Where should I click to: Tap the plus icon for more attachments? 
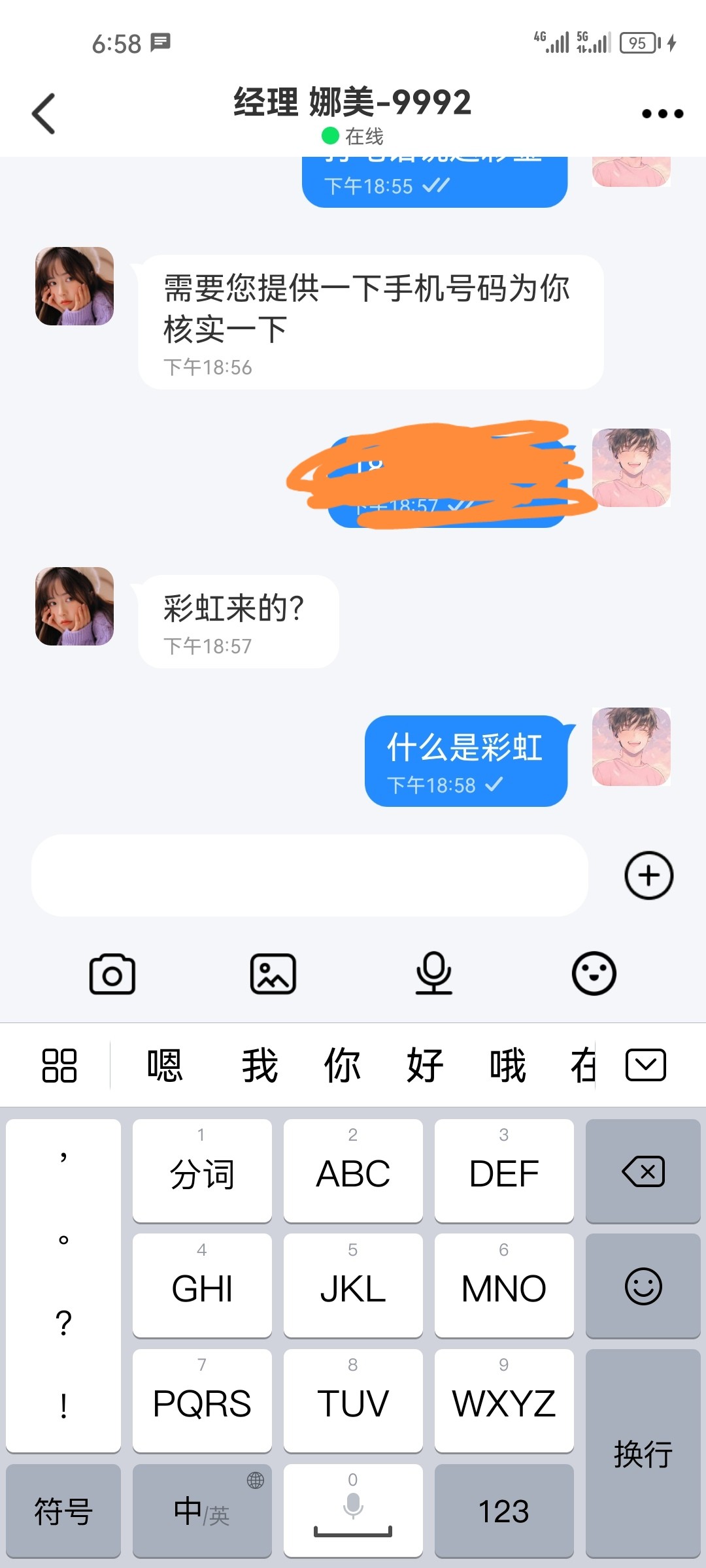(x=648, y=875)
